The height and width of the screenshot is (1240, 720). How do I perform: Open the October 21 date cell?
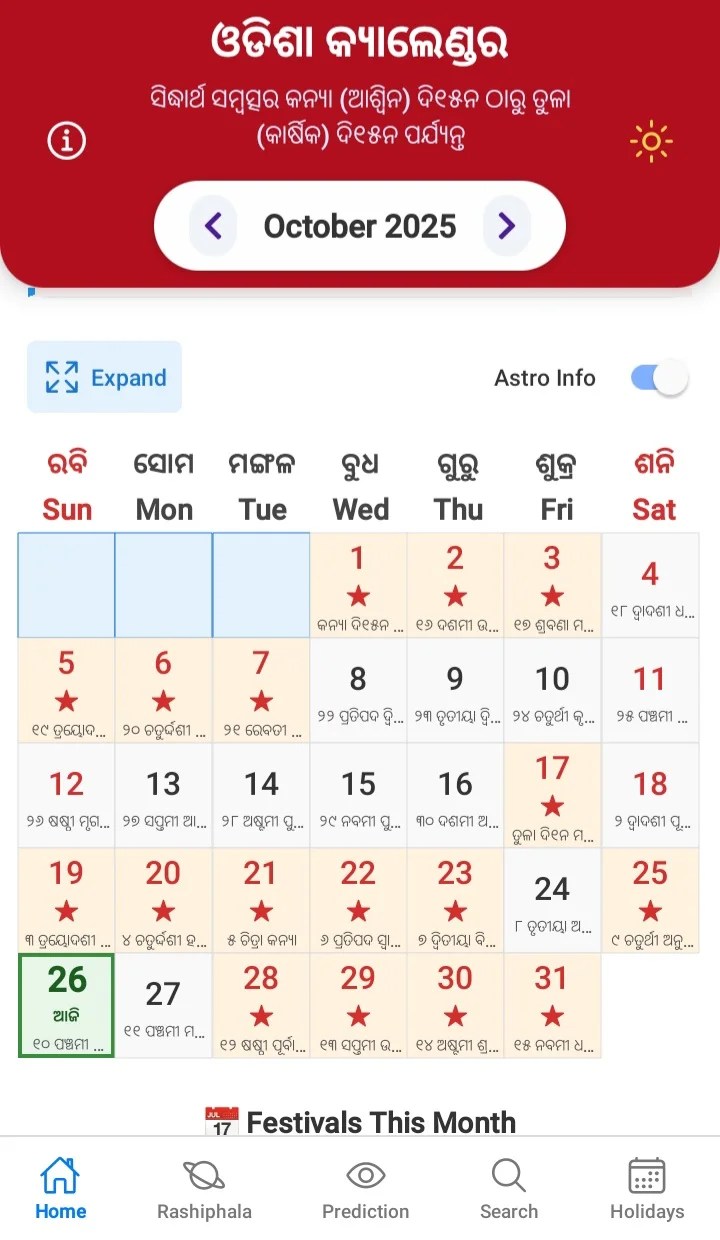tap(260, 900)
